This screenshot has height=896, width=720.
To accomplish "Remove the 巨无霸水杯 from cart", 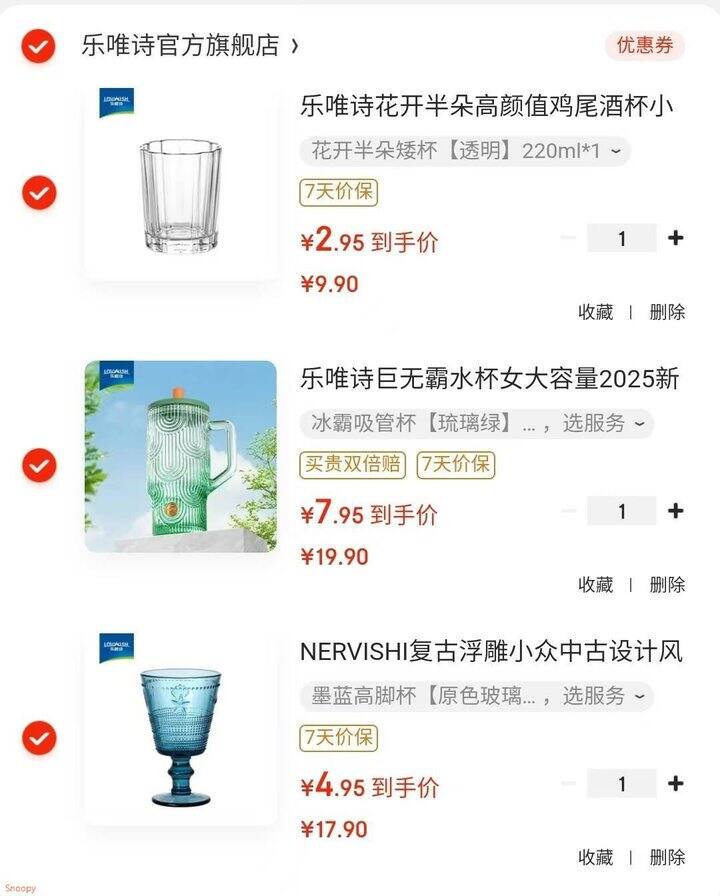I will [667, 585].
